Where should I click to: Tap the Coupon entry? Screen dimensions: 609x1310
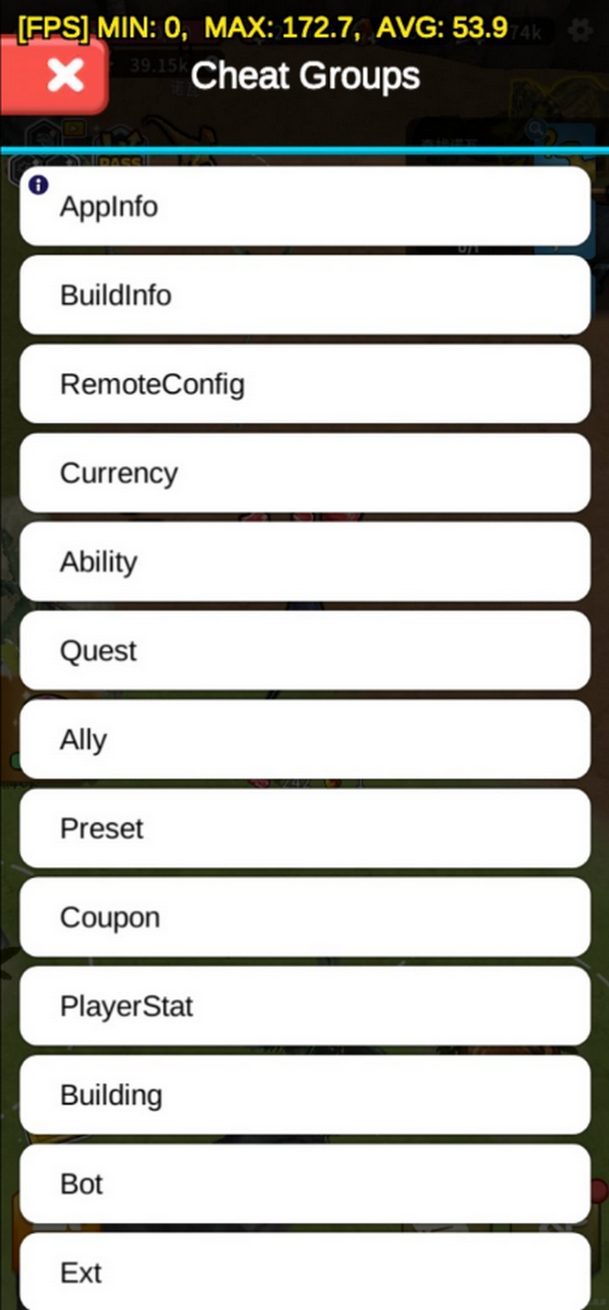tap(304, 918)
